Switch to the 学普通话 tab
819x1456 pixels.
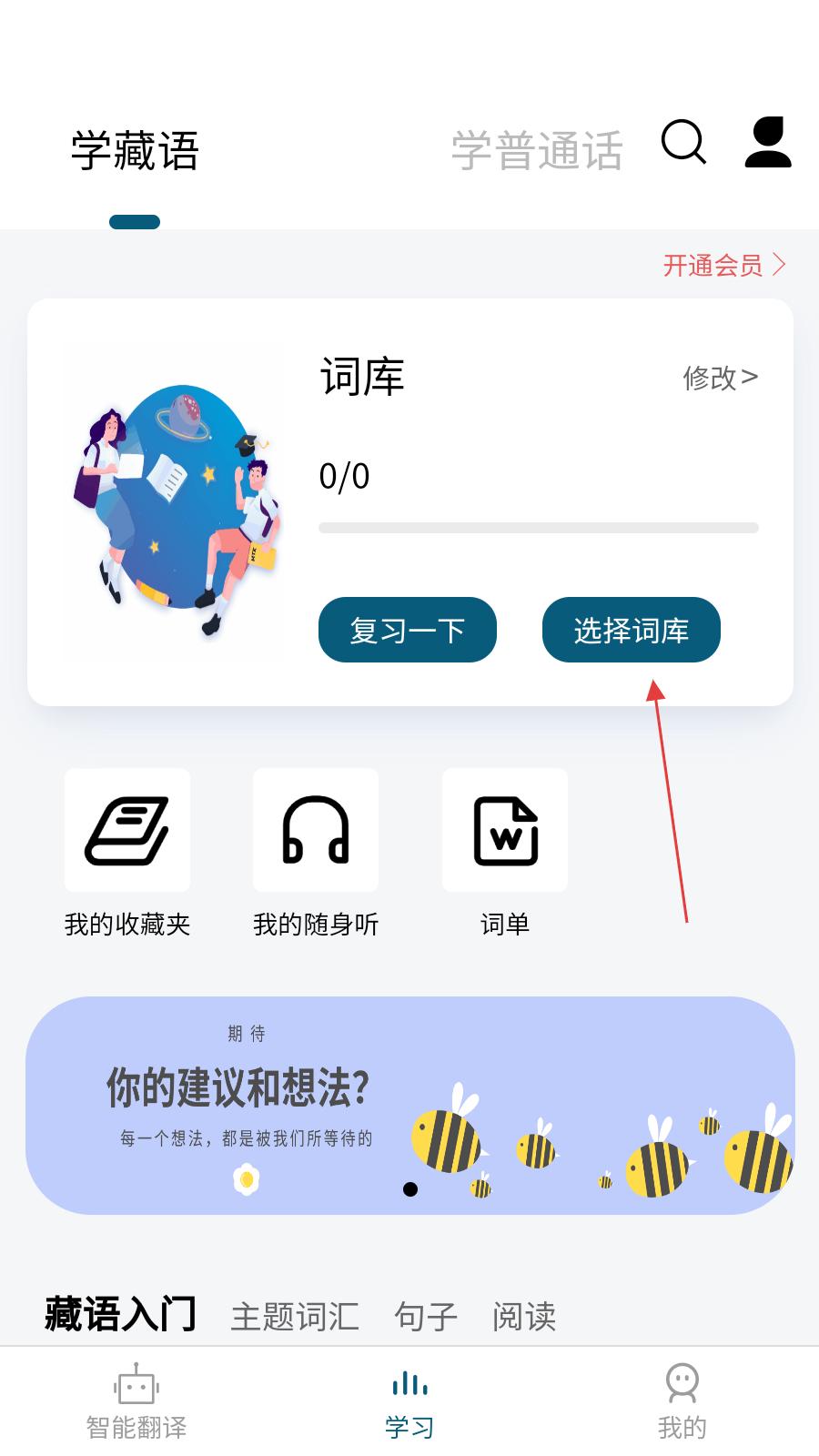point(537,150)
